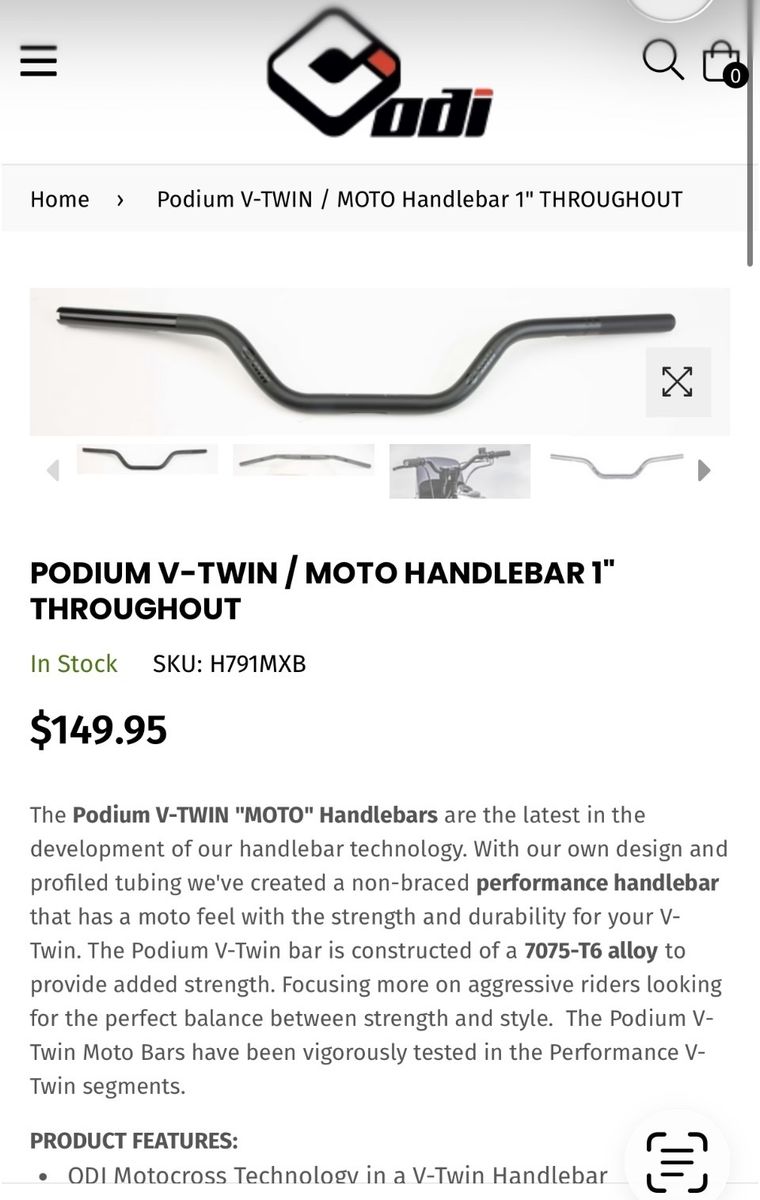760x1200 pixels.
Task: Go to the Home breadcrumb link
Action: [60, 199]
